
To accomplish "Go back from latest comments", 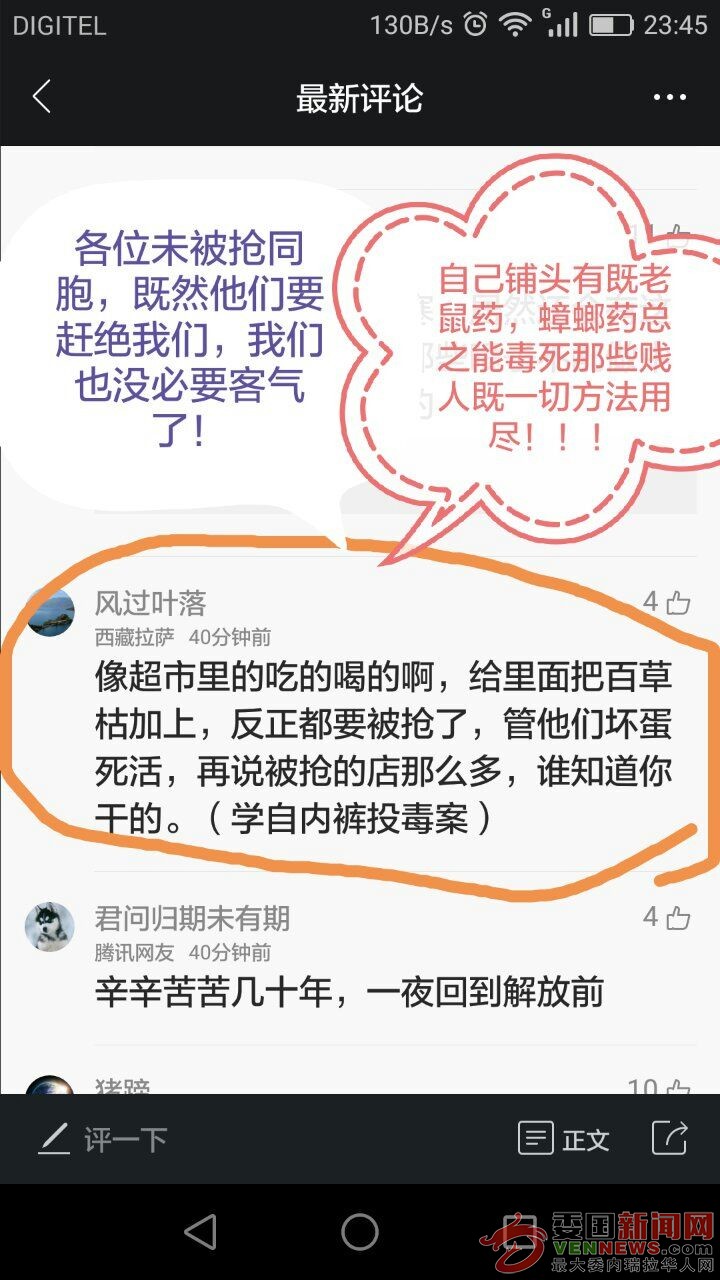I will [41, 98].
